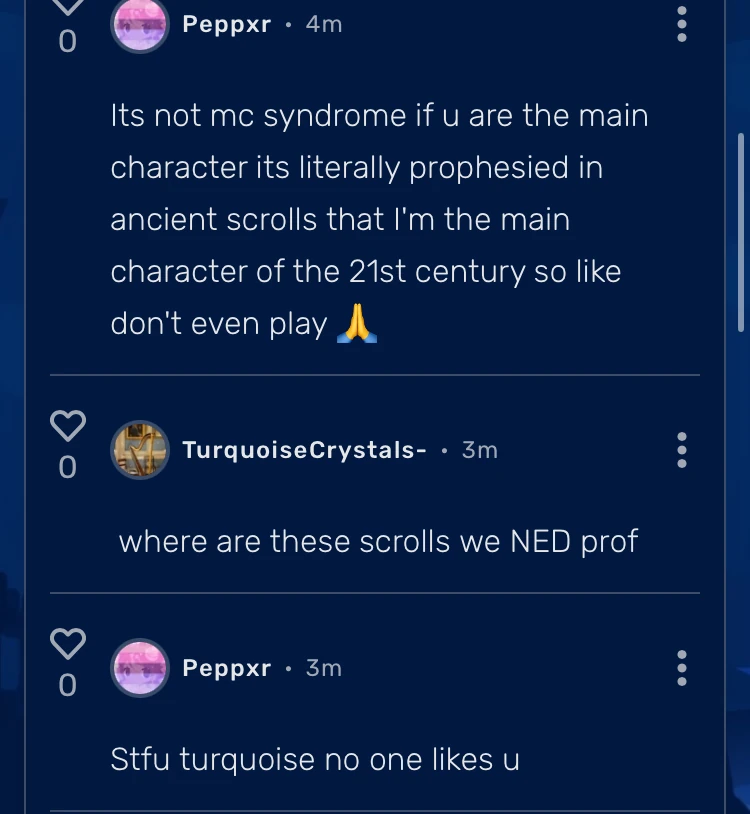The image size is (750, 814).
Task: Click the 4m timestamp on the first comment
Action: [322, 25]
